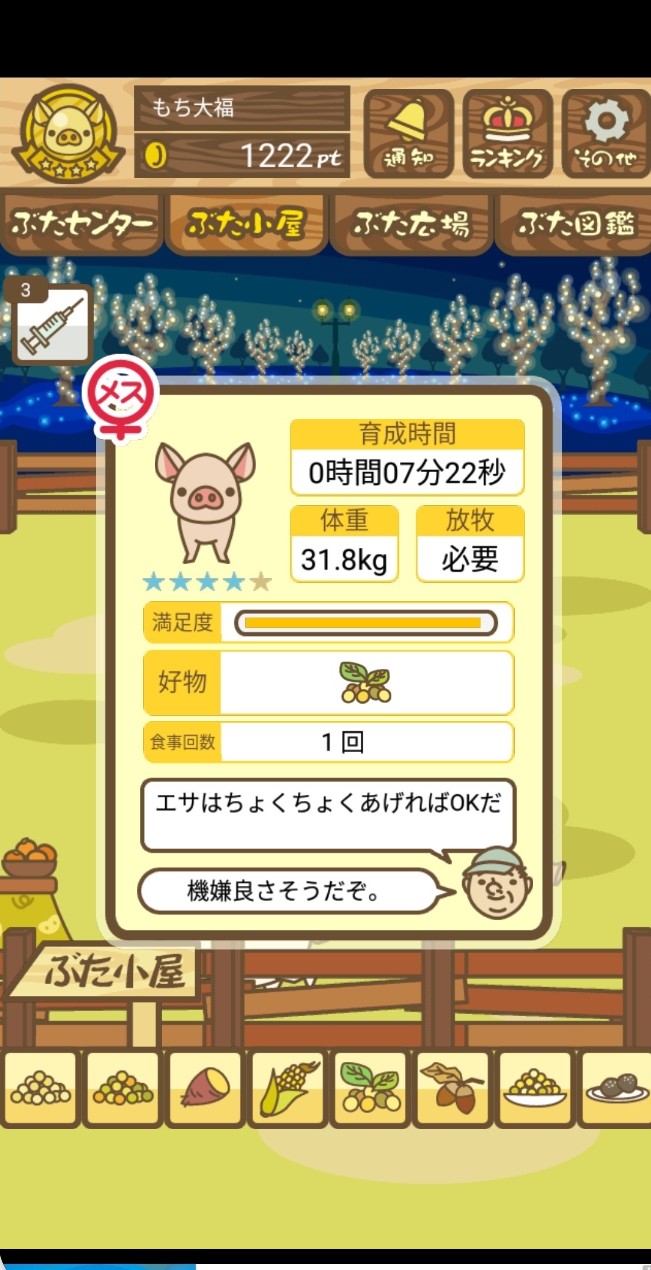Choose the green and orange mixed beans
651x1270 pixels.
click(123, 1088)
